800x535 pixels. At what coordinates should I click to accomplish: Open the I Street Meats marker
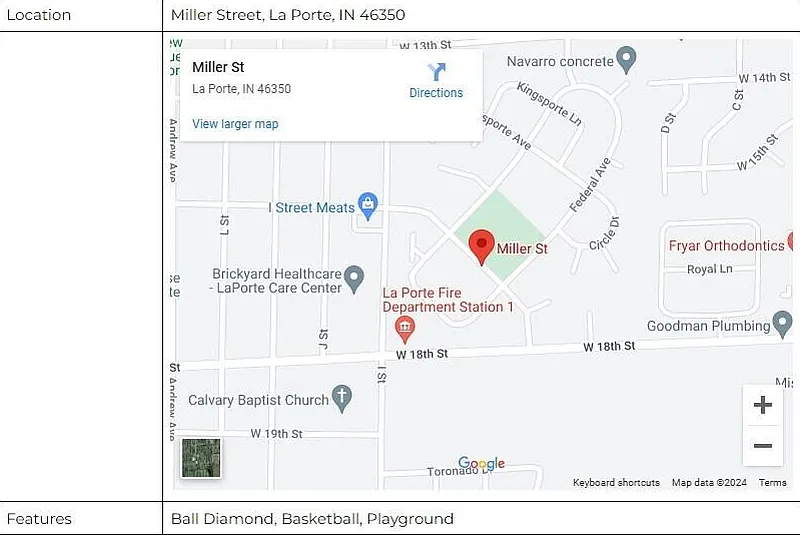[368, 207]
